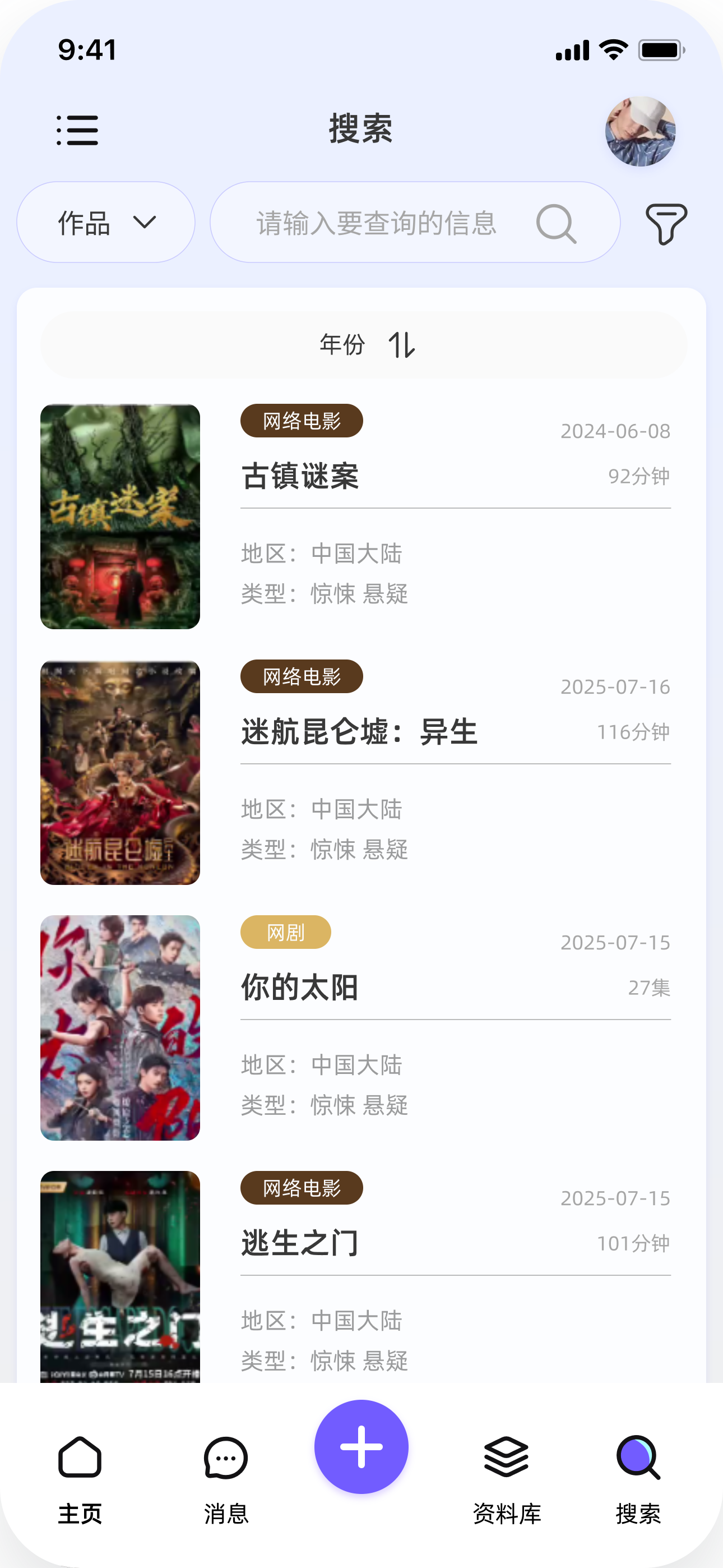Screen dimensions: 723x1568
Task: Open the profile avatar
Action: pos(639,131)
